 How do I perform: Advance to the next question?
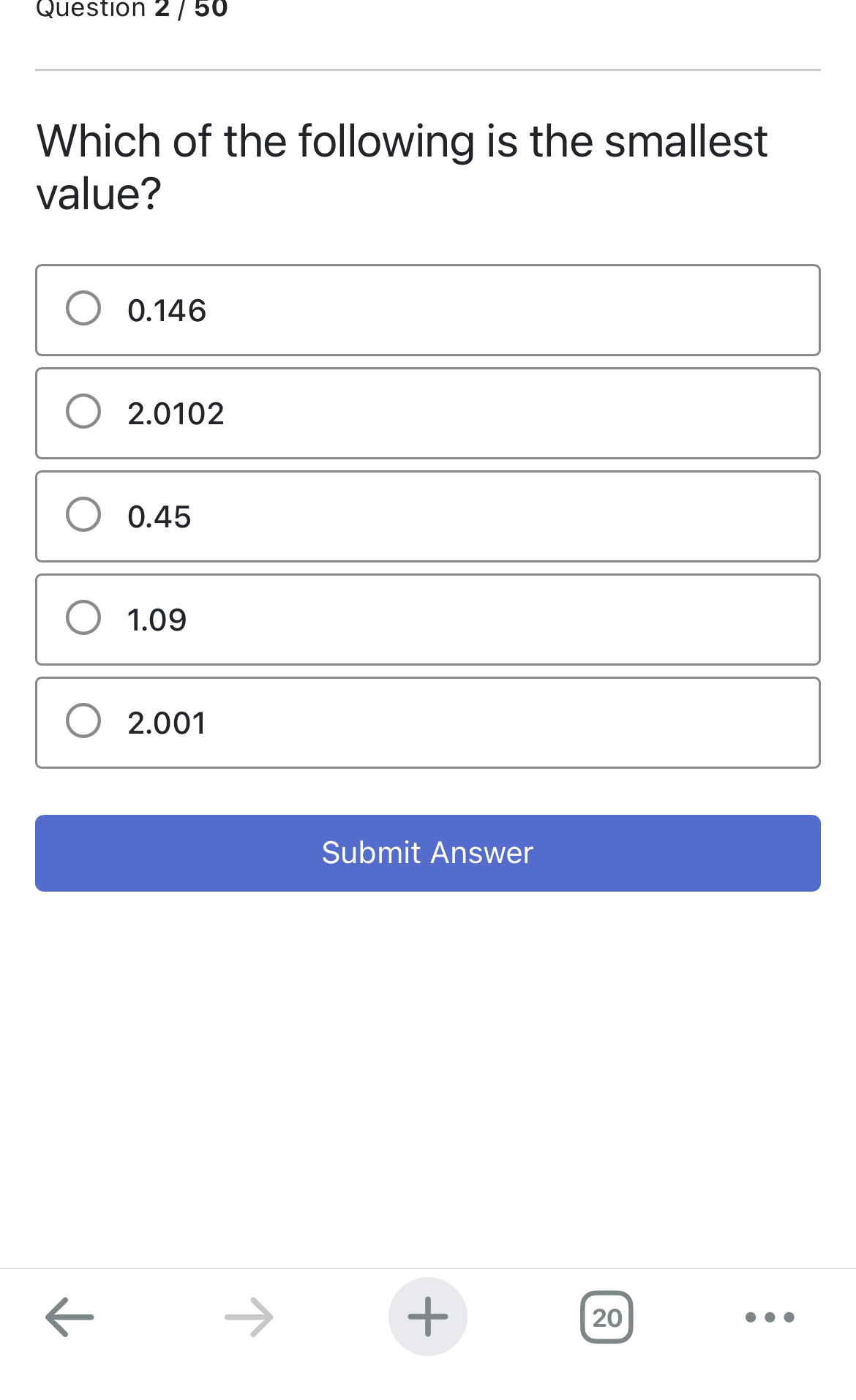click(x=249, y=1316)
